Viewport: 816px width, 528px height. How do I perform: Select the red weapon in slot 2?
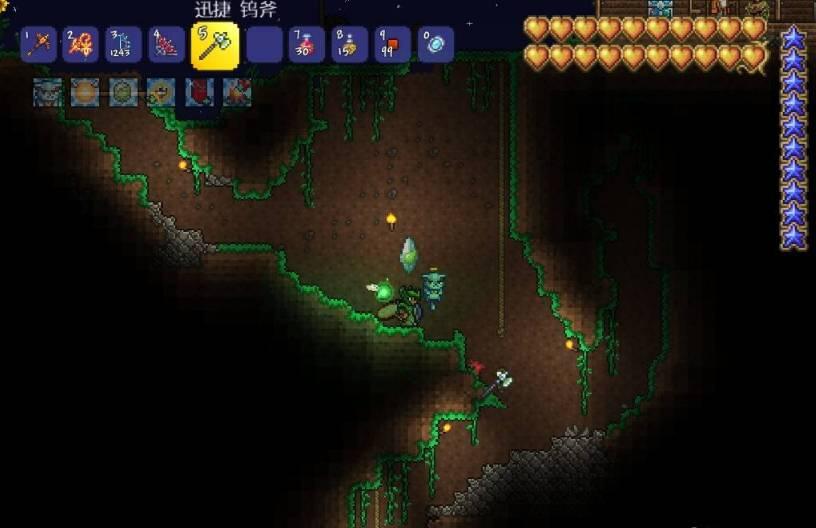tap(80, 44)
